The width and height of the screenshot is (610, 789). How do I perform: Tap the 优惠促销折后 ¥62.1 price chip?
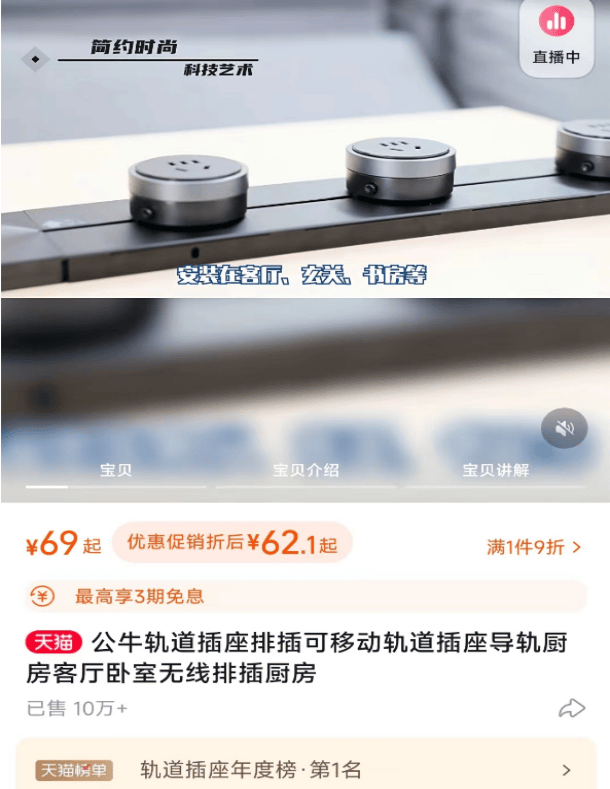tap(232, 544)
